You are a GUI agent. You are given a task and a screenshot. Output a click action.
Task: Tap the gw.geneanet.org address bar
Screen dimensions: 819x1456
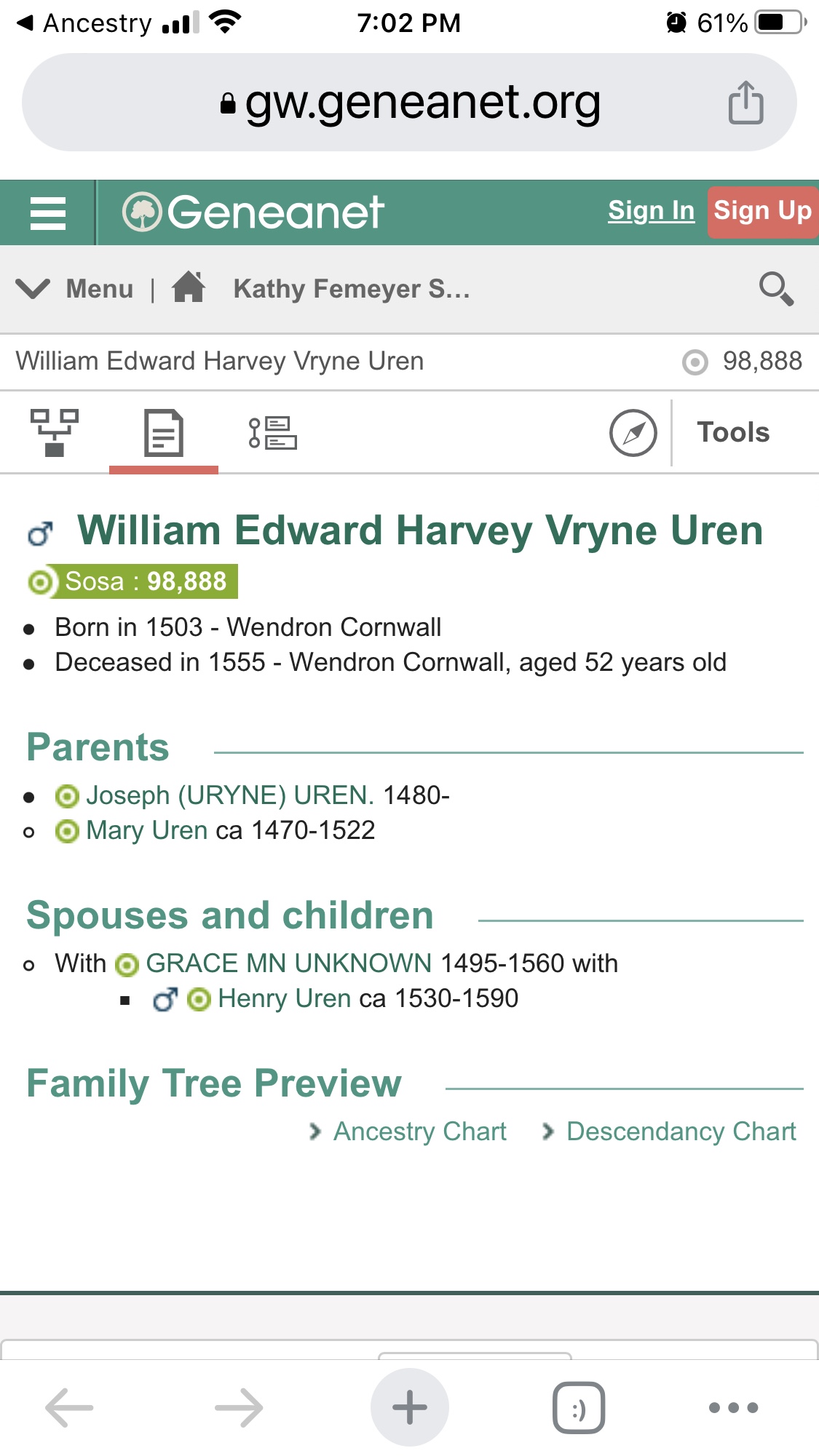[422, 103]
